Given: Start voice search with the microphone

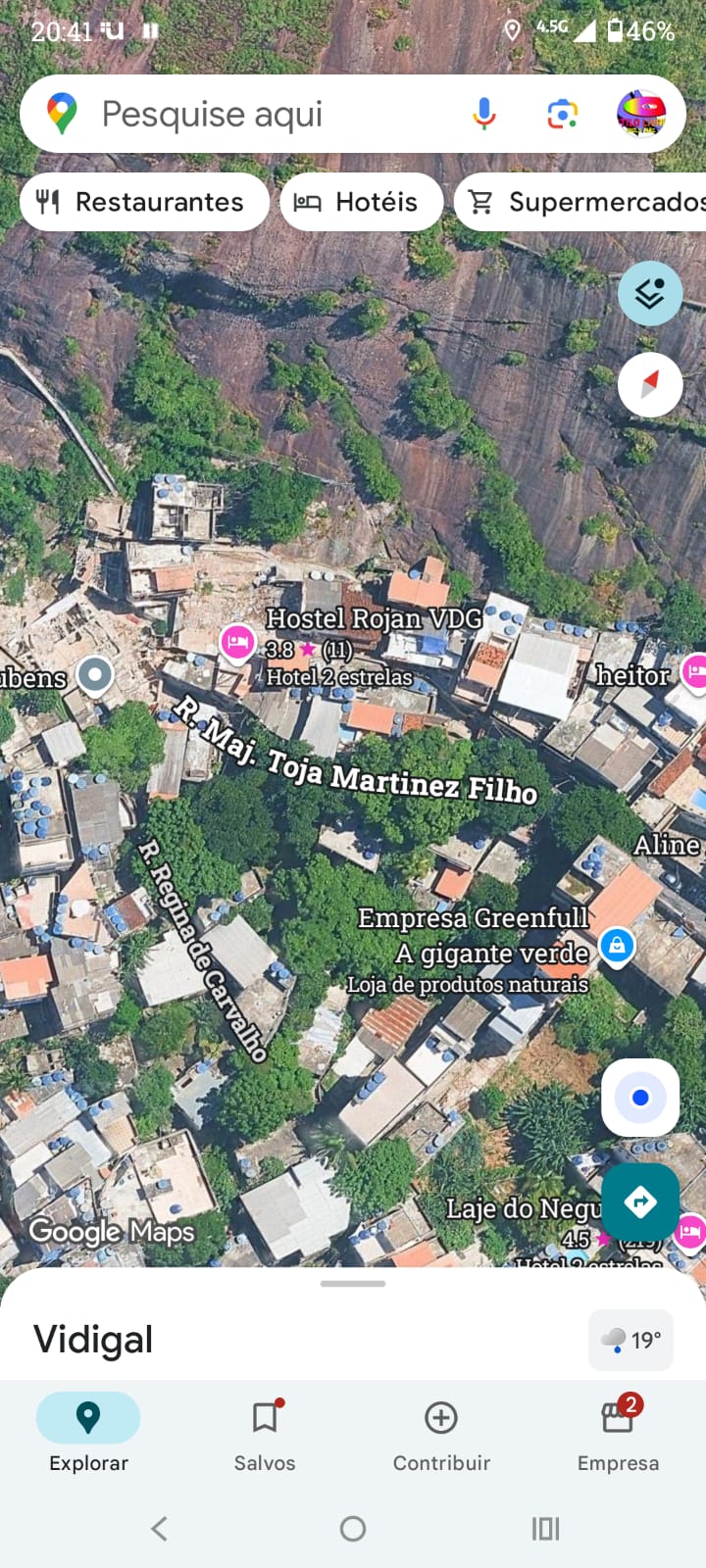Looking at the screenshot, I should 483,115.
